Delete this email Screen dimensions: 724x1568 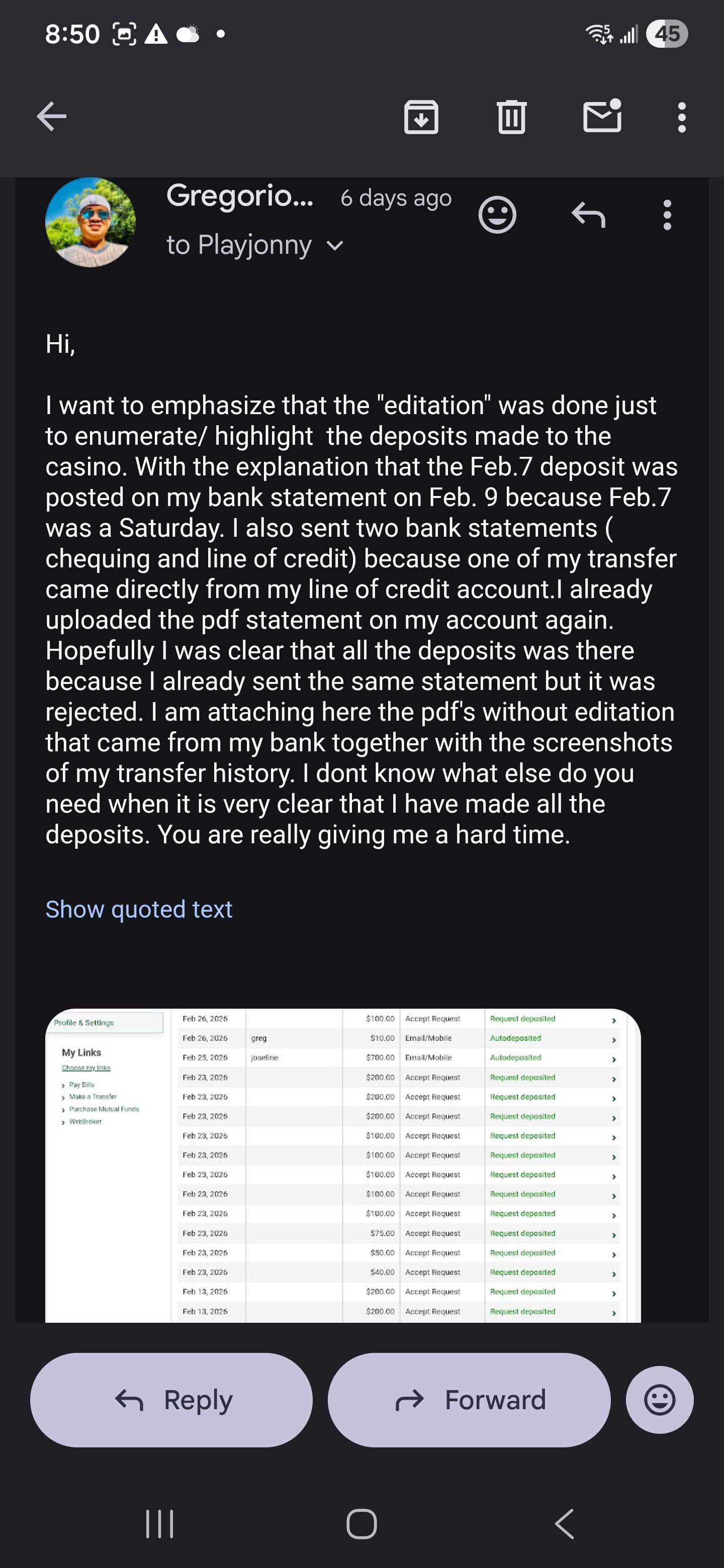511,116
